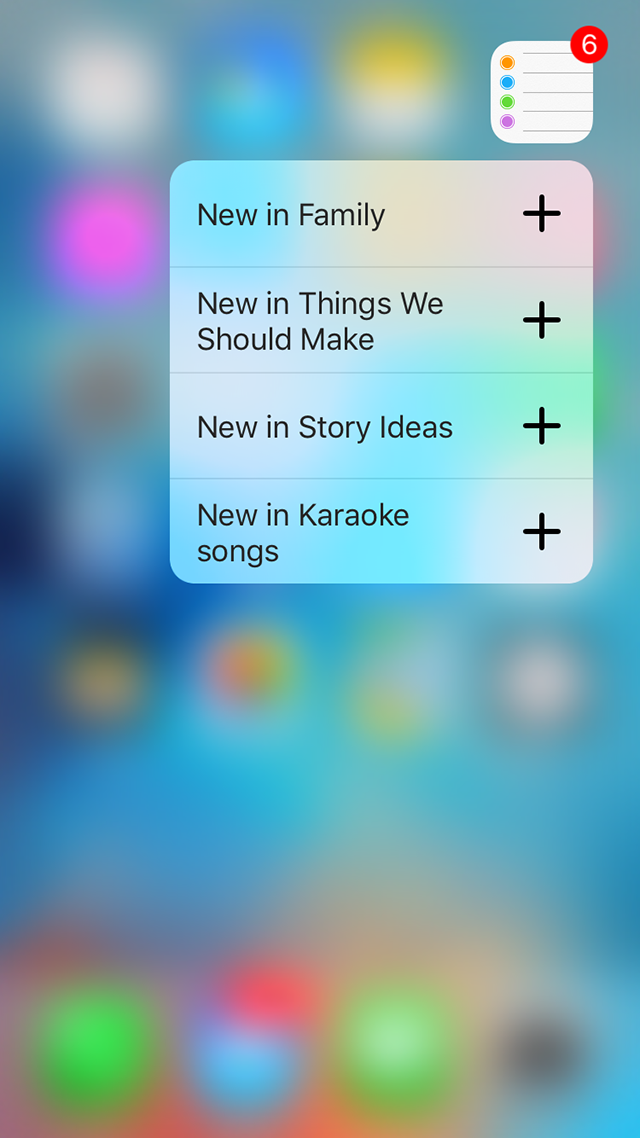The height and width of the screenshot is (1138, 640).
Task: Create new item in Karaoke songs
Action: pyautogui.click(x=381, y=532)
